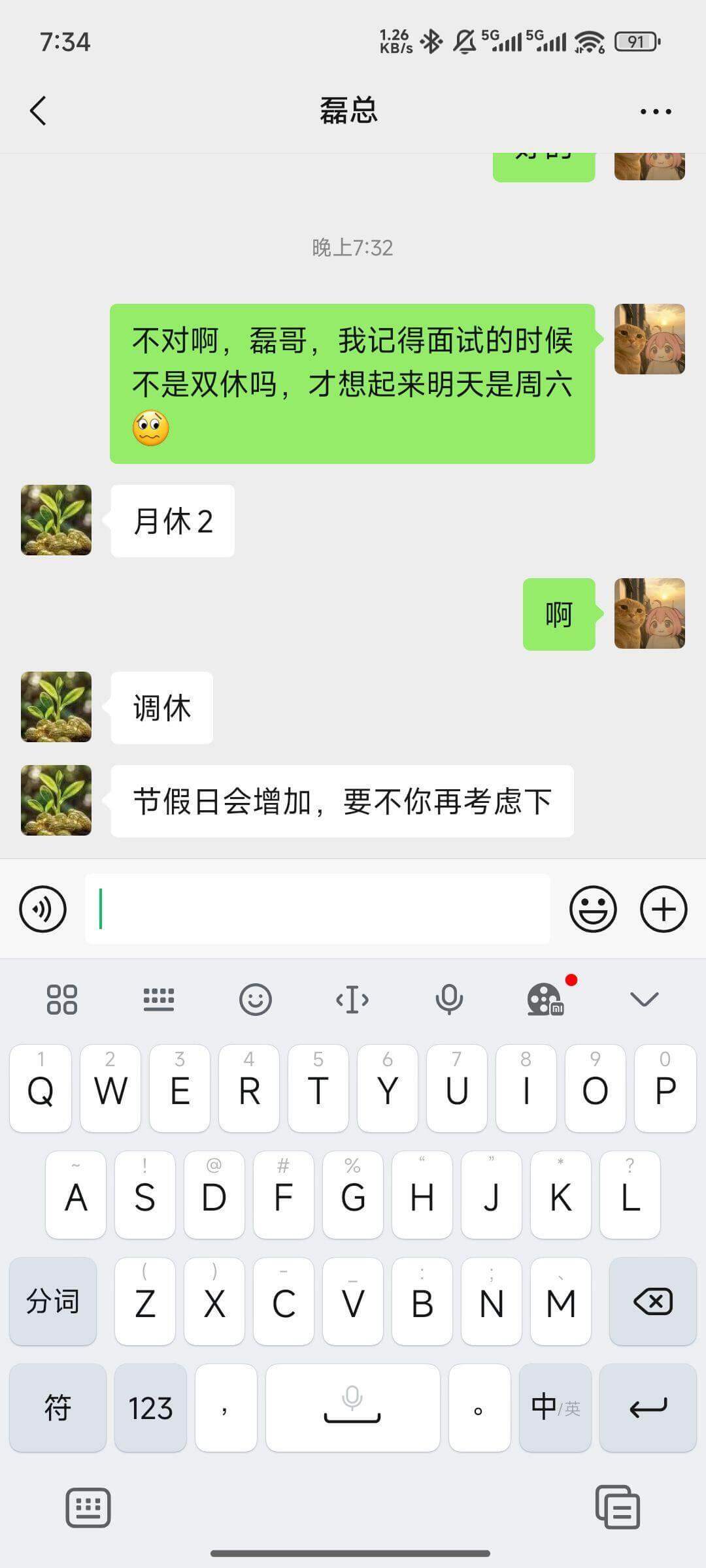Select the cursor text-editing tool on keyboard
This screenshot has width=706, height=1568.
354,998
